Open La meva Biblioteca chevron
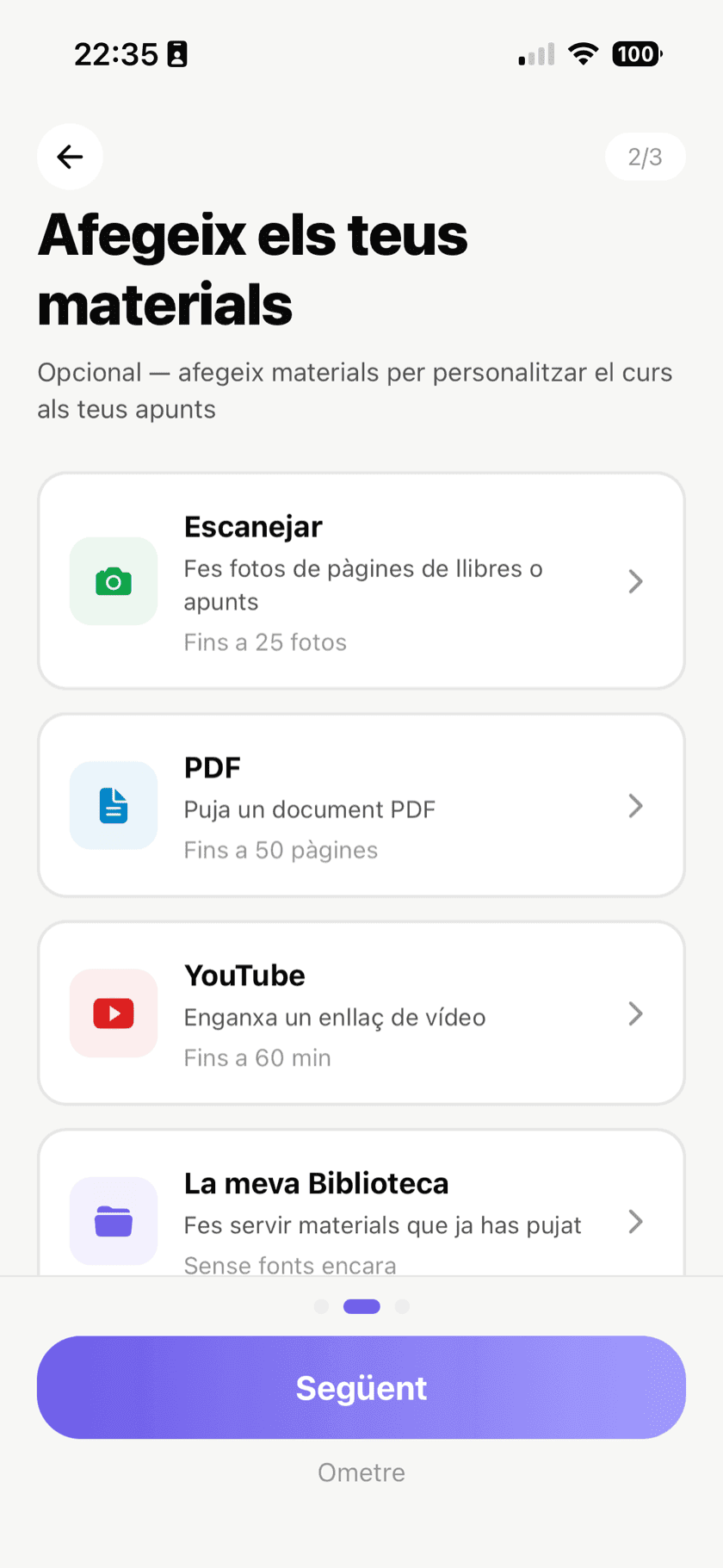 [635, 1221]
